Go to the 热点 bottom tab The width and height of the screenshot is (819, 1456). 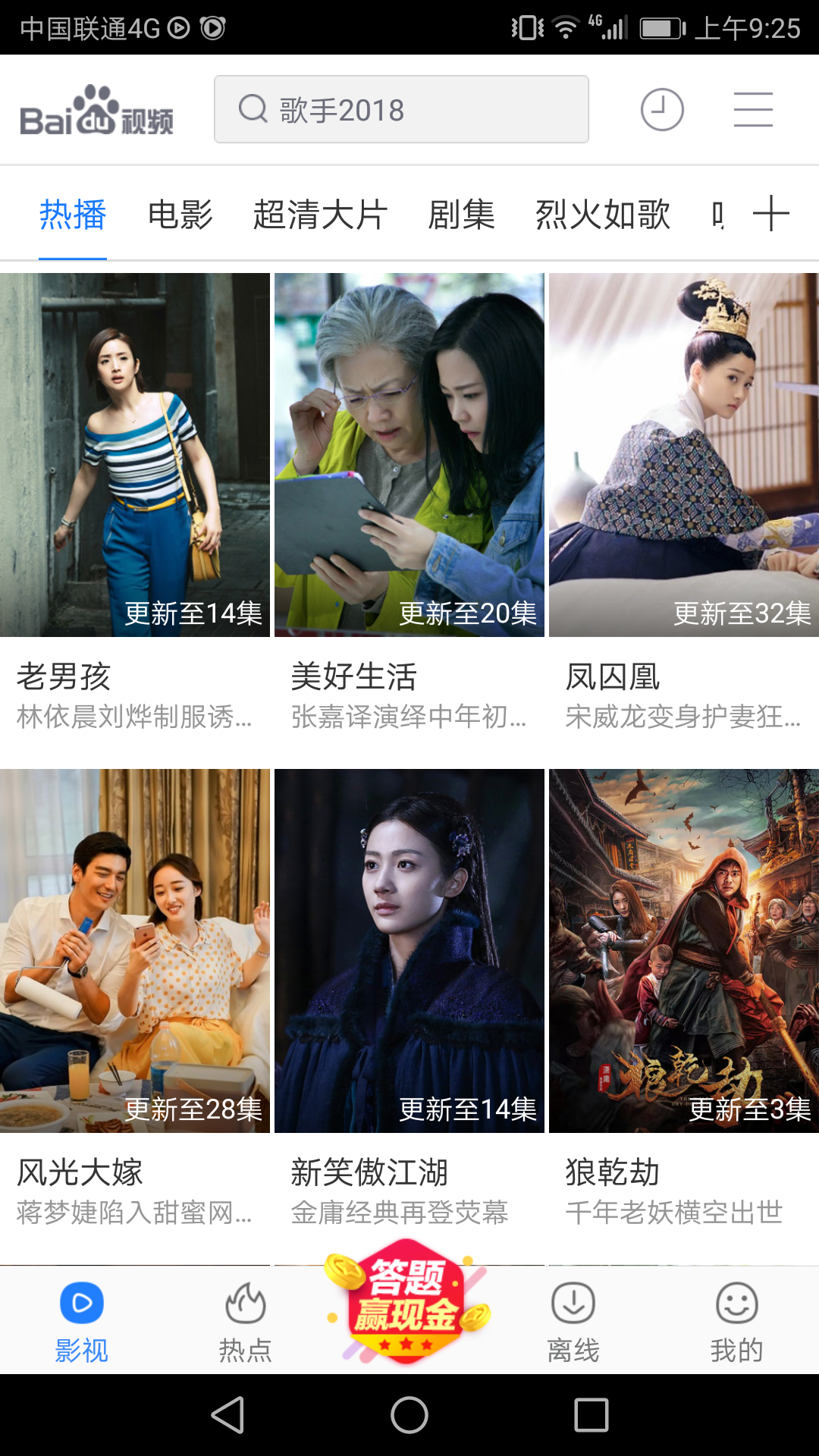click(245, 1321)
